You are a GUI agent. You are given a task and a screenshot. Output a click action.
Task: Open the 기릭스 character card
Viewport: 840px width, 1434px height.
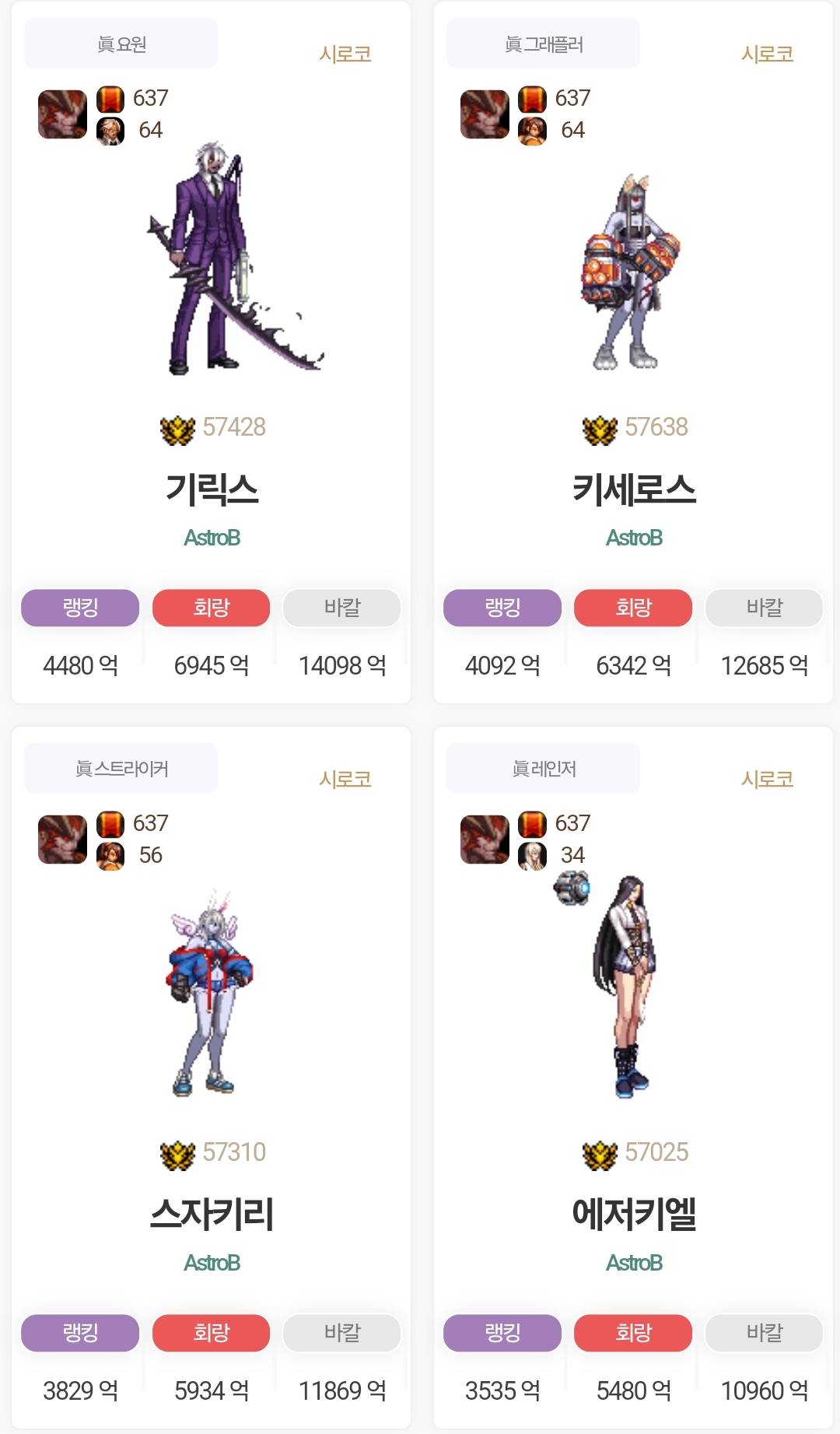tap(212, 489)
